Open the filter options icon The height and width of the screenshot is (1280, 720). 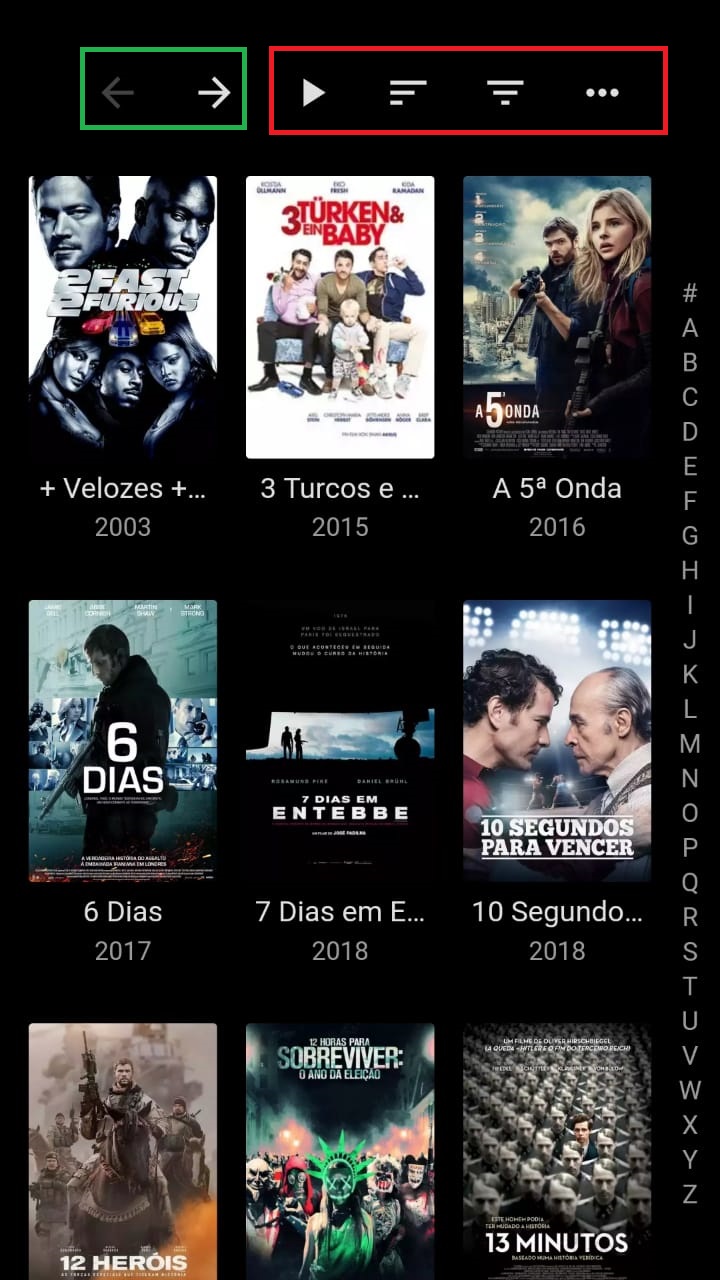point(506,93)
